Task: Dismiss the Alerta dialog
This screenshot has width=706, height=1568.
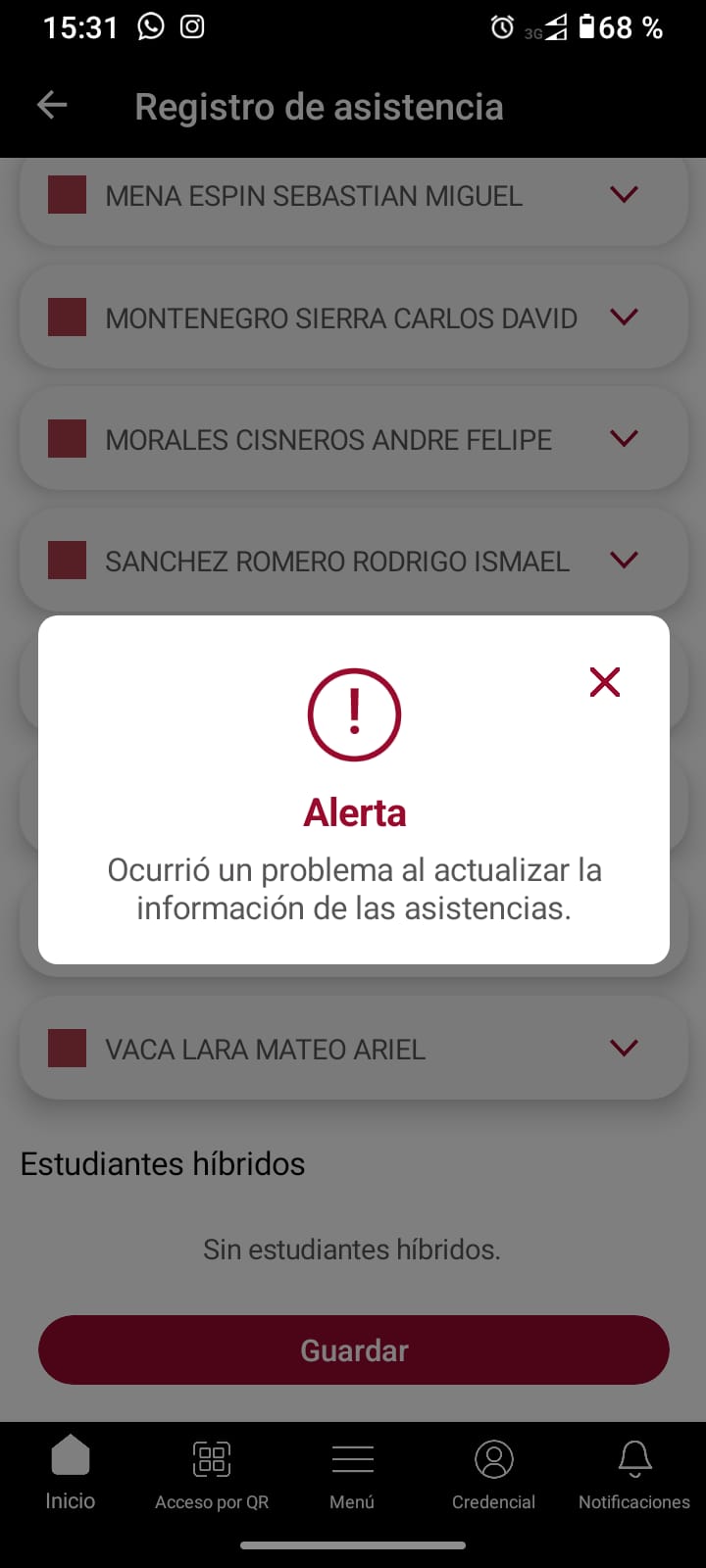Action: coord(605,682)
